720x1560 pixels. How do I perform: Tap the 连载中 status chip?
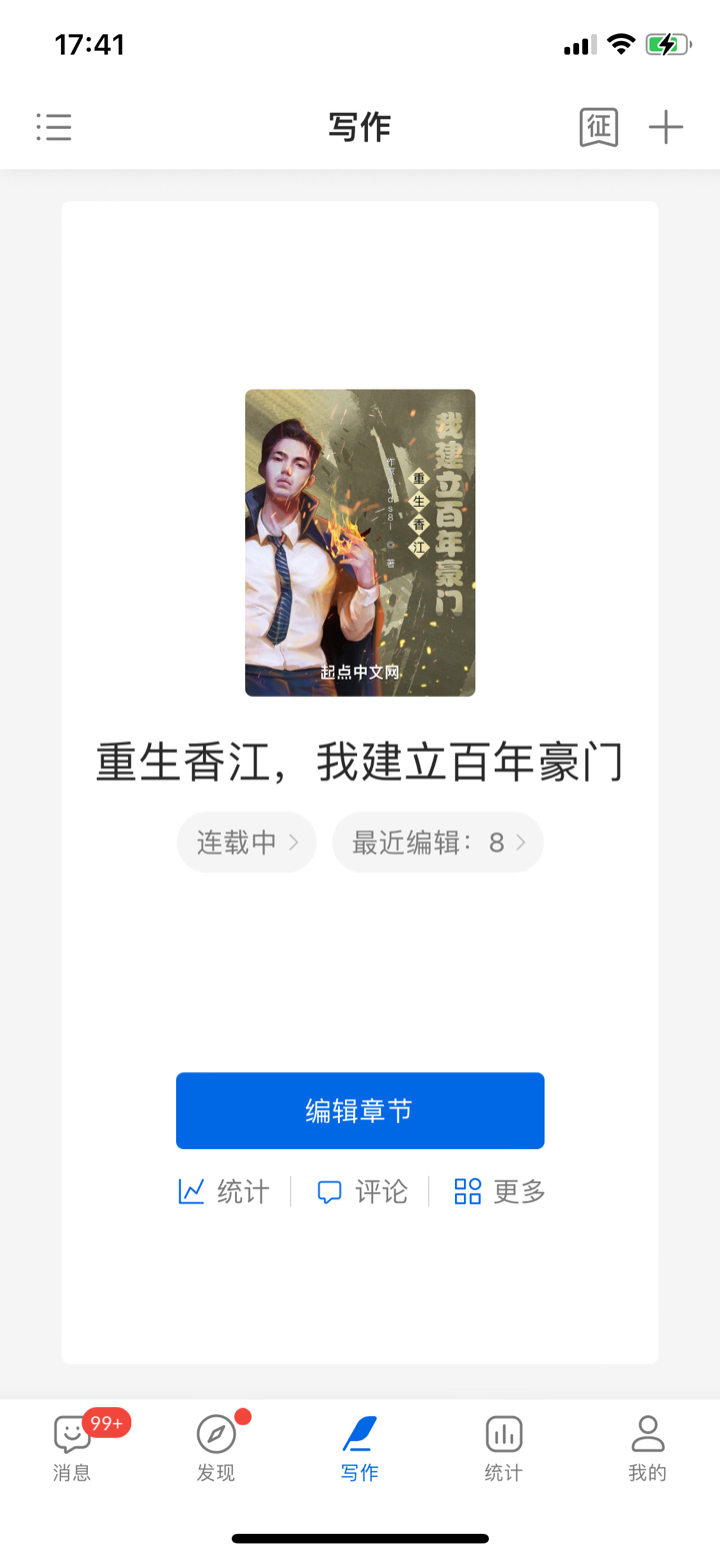[247, 842]
